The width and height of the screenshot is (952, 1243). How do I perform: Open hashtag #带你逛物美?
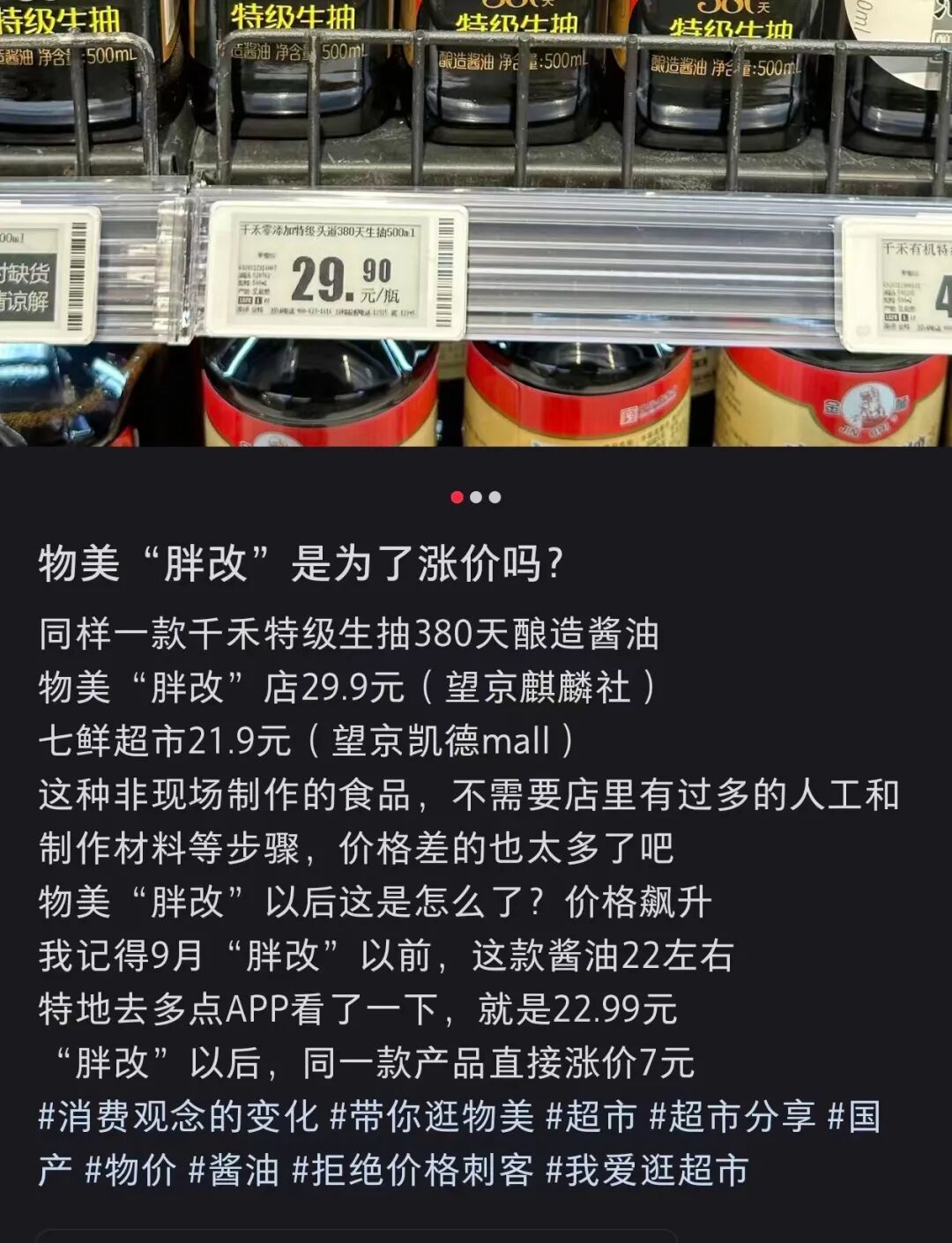(x=432, y=1117)
